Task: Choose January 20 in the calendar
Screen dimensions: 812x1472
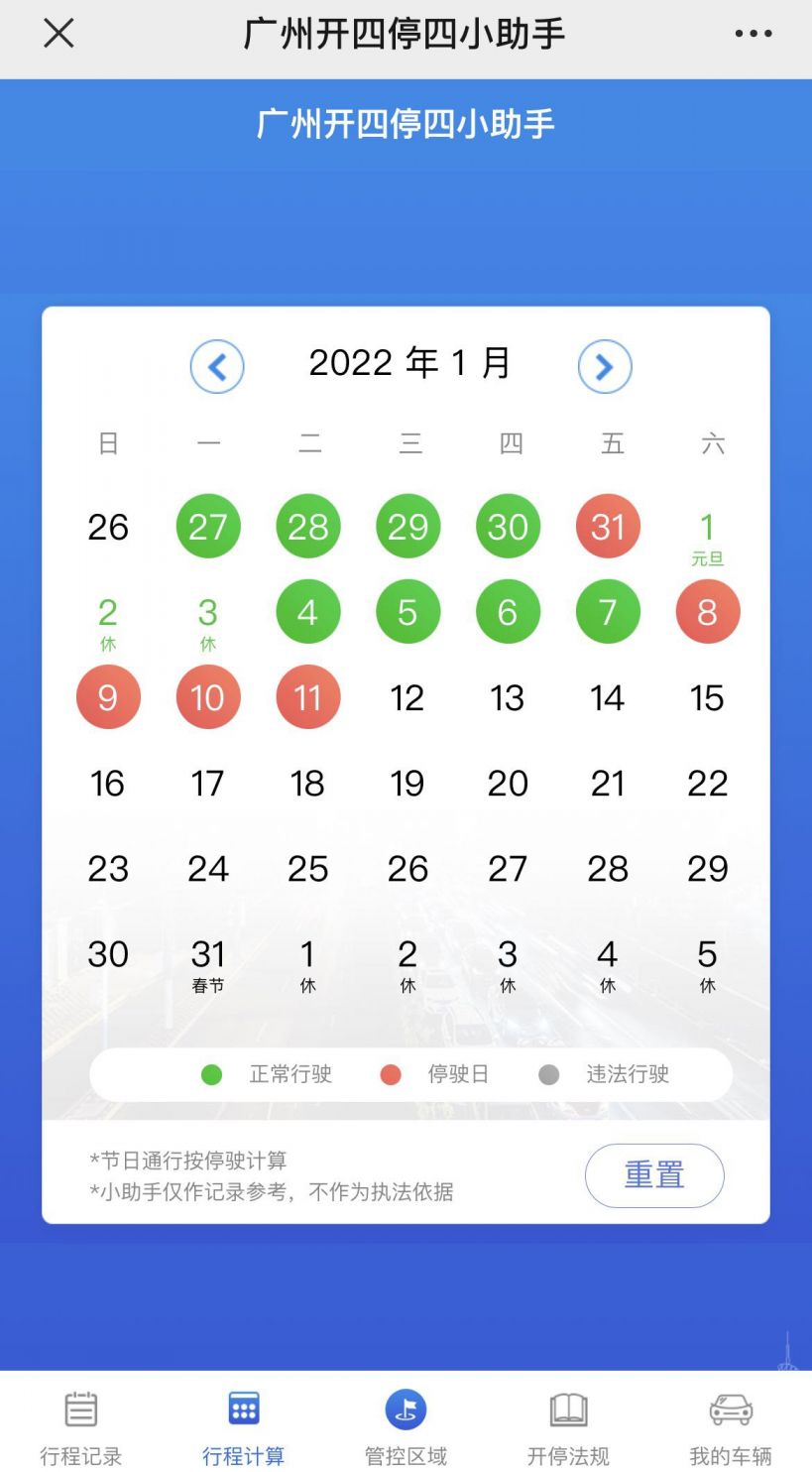Action: pyautogui.click(x=508, y=784)
